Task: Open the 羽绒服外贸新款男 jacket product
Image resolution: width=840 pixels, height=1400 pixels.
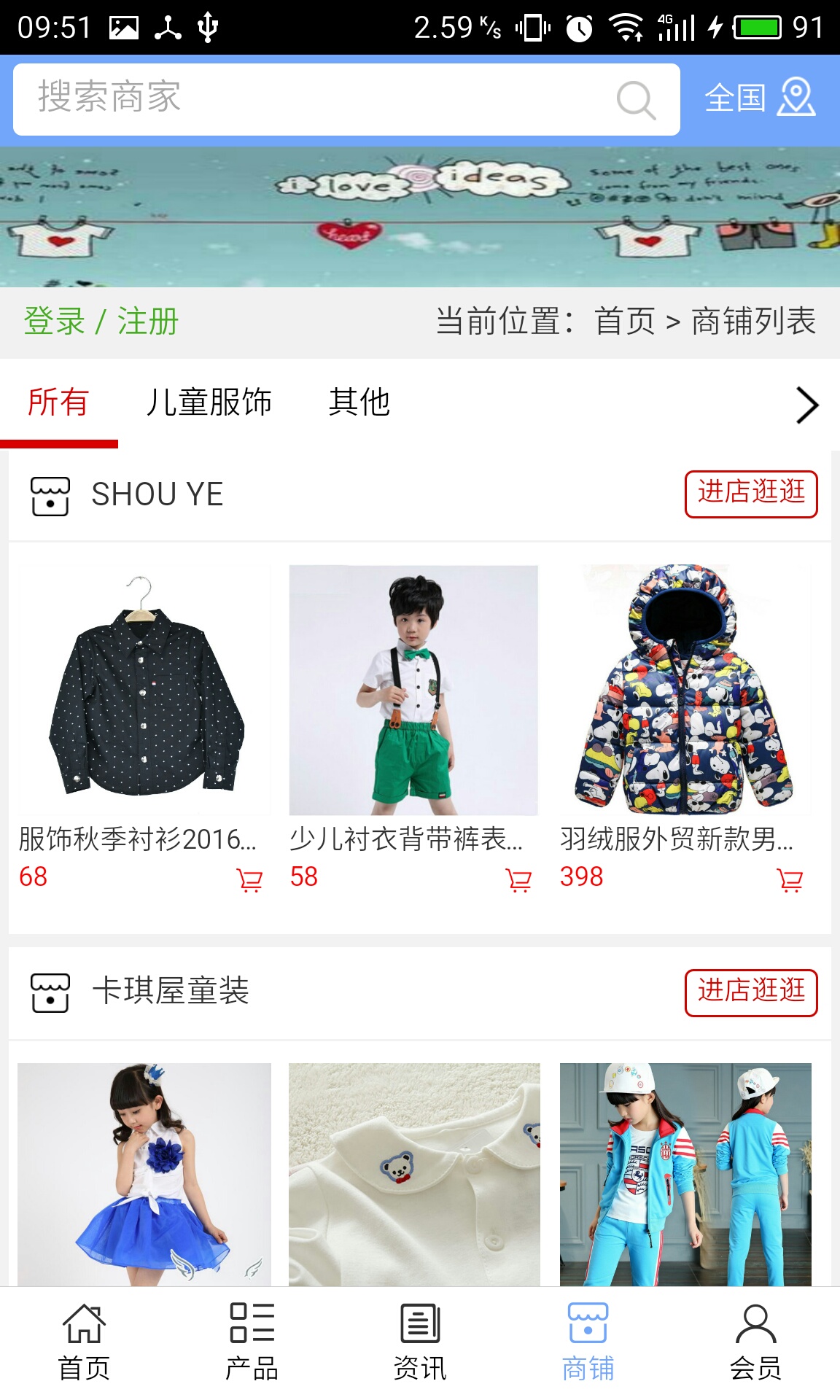Action: 684,690
